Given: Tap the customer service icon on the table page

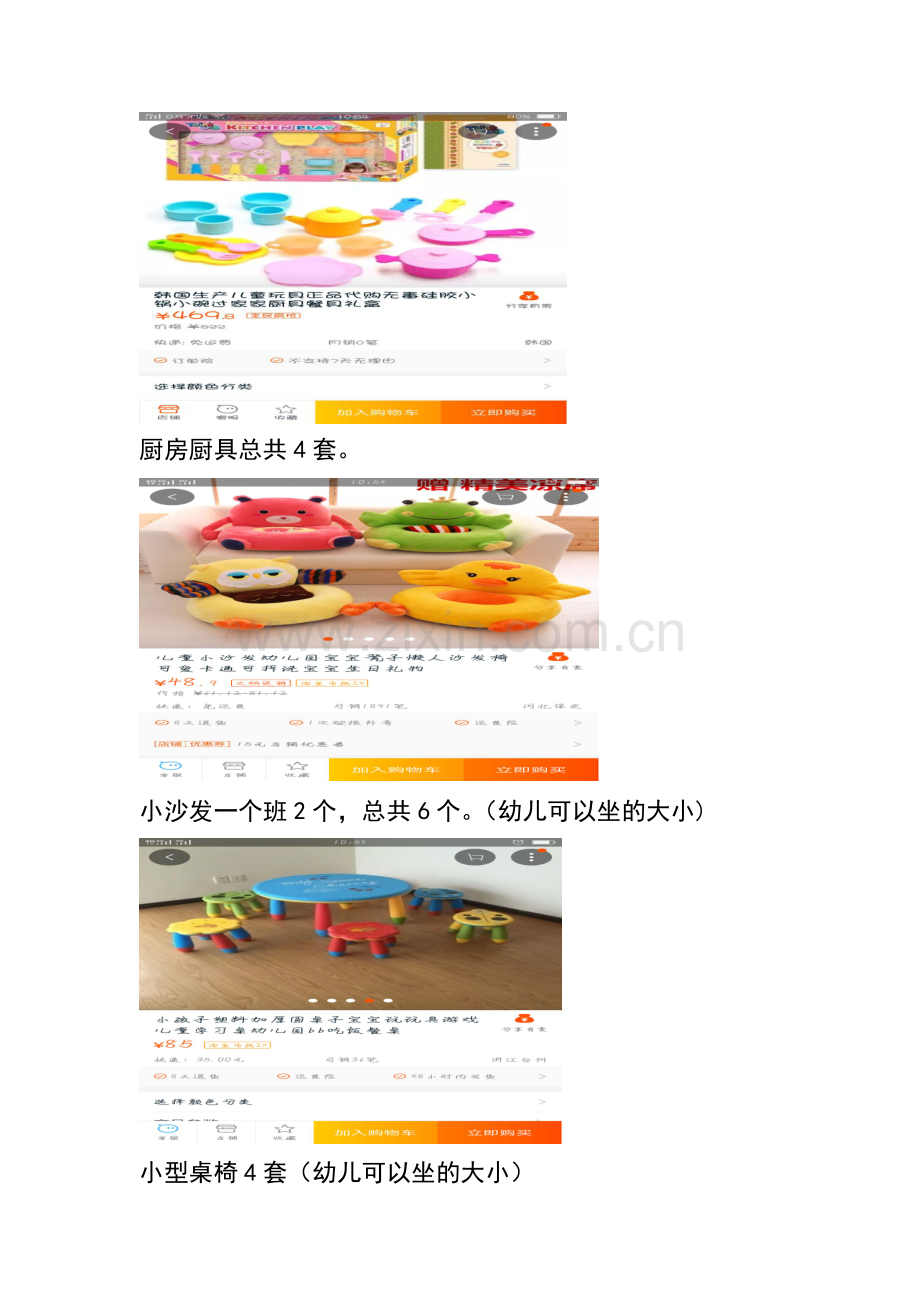Looking at the screenshot, I should pos(168,1130).
